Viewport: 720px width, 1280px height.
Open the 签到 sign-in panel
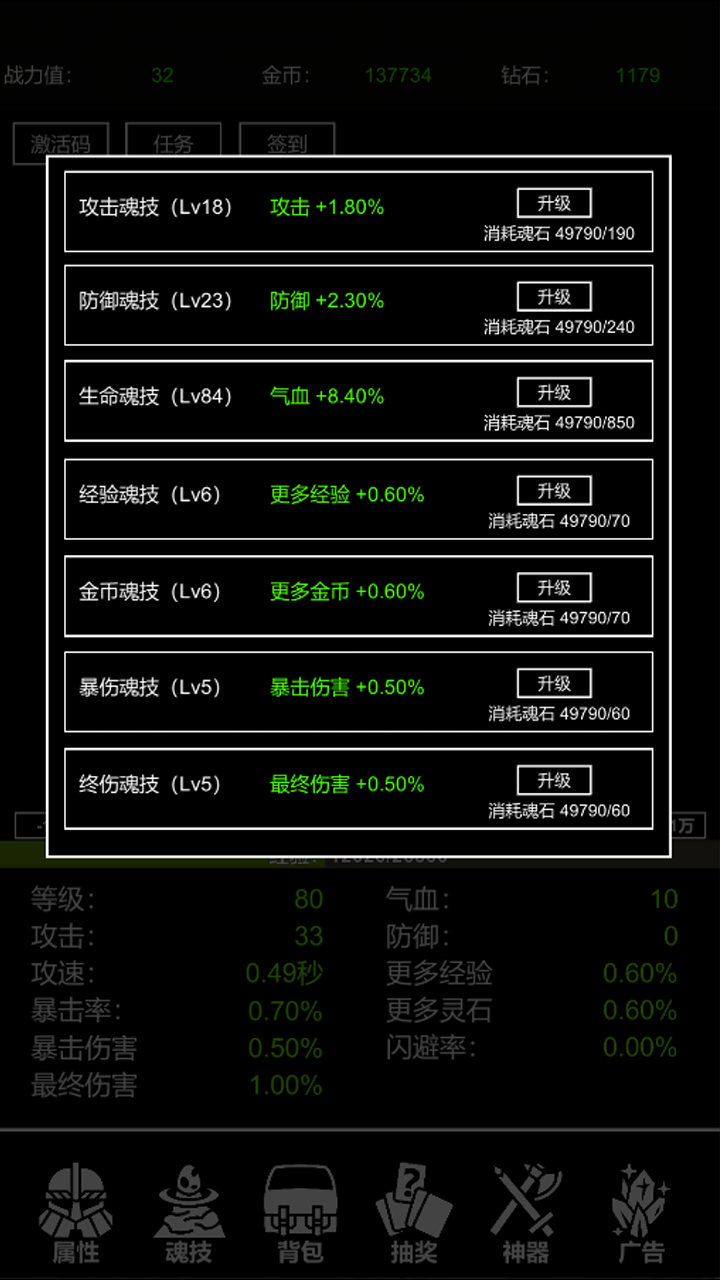pos(286,142)
